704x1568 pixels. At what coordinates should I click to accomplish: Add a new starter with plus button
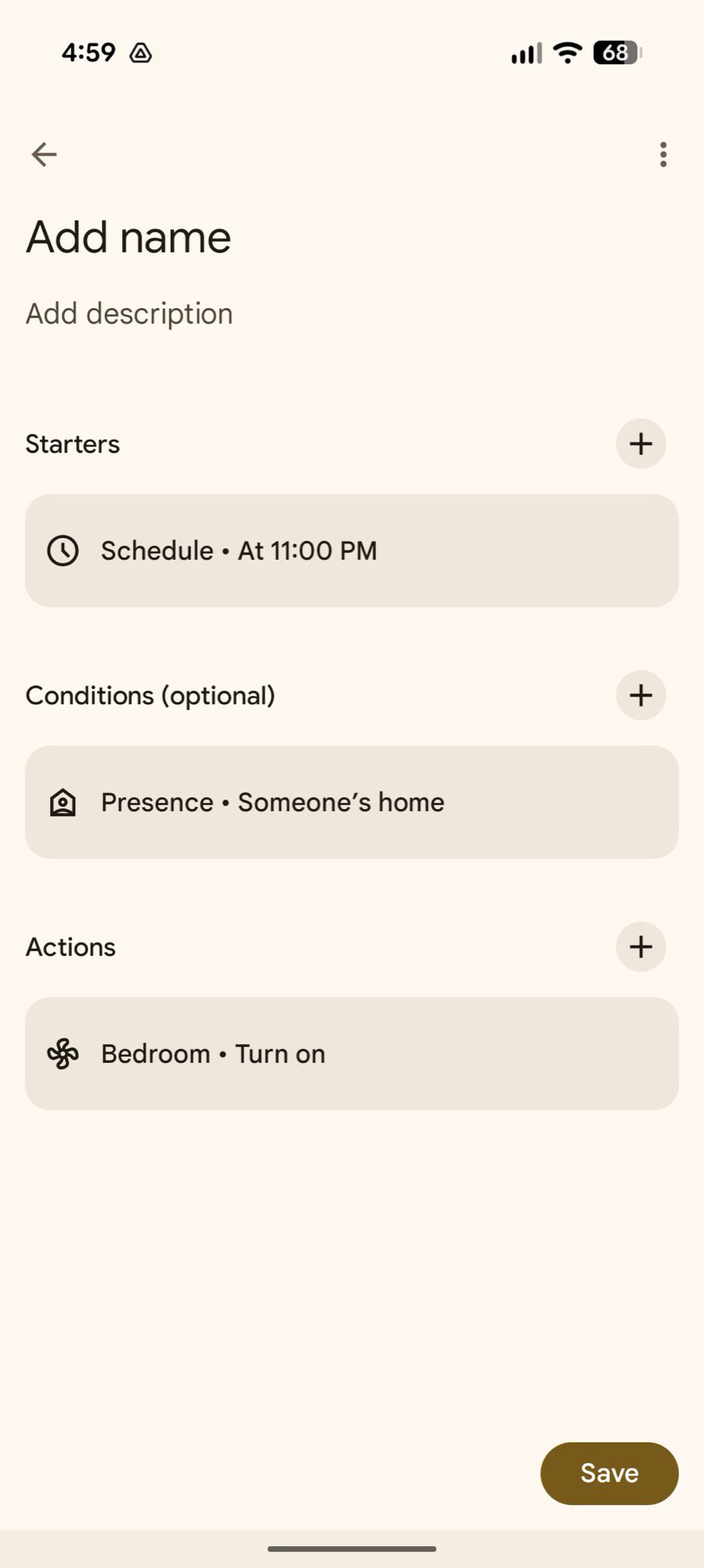640,444
